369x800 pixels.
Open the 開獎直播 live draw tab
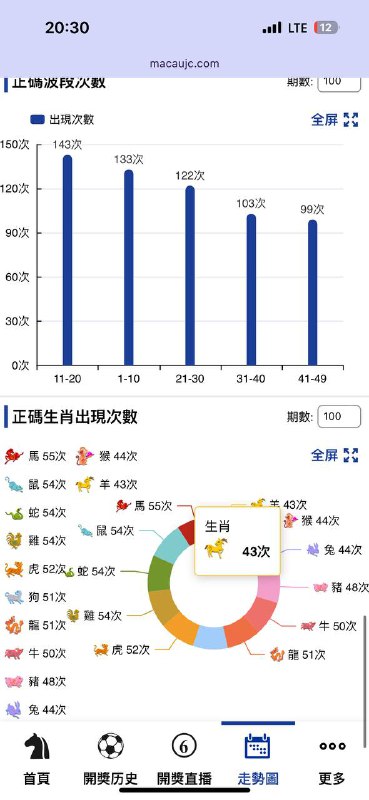coord(184,759)
